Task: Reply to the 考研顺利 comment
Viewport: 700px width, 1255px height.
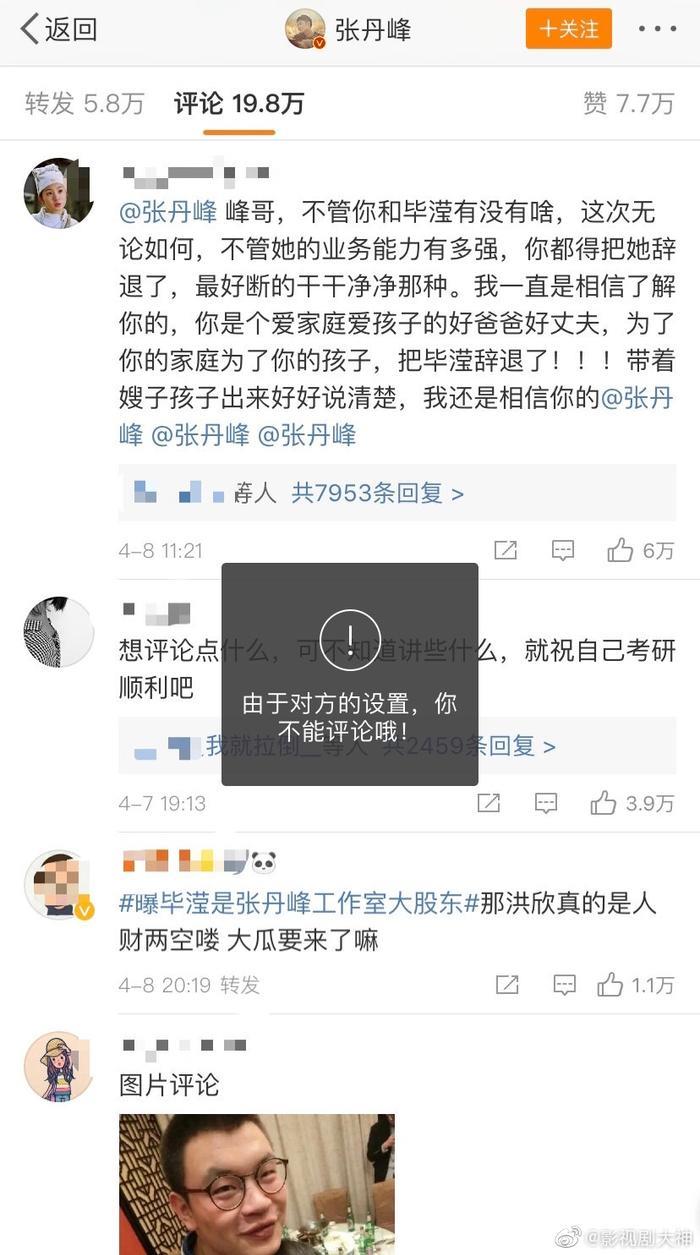Action: (x=546, y=803)
